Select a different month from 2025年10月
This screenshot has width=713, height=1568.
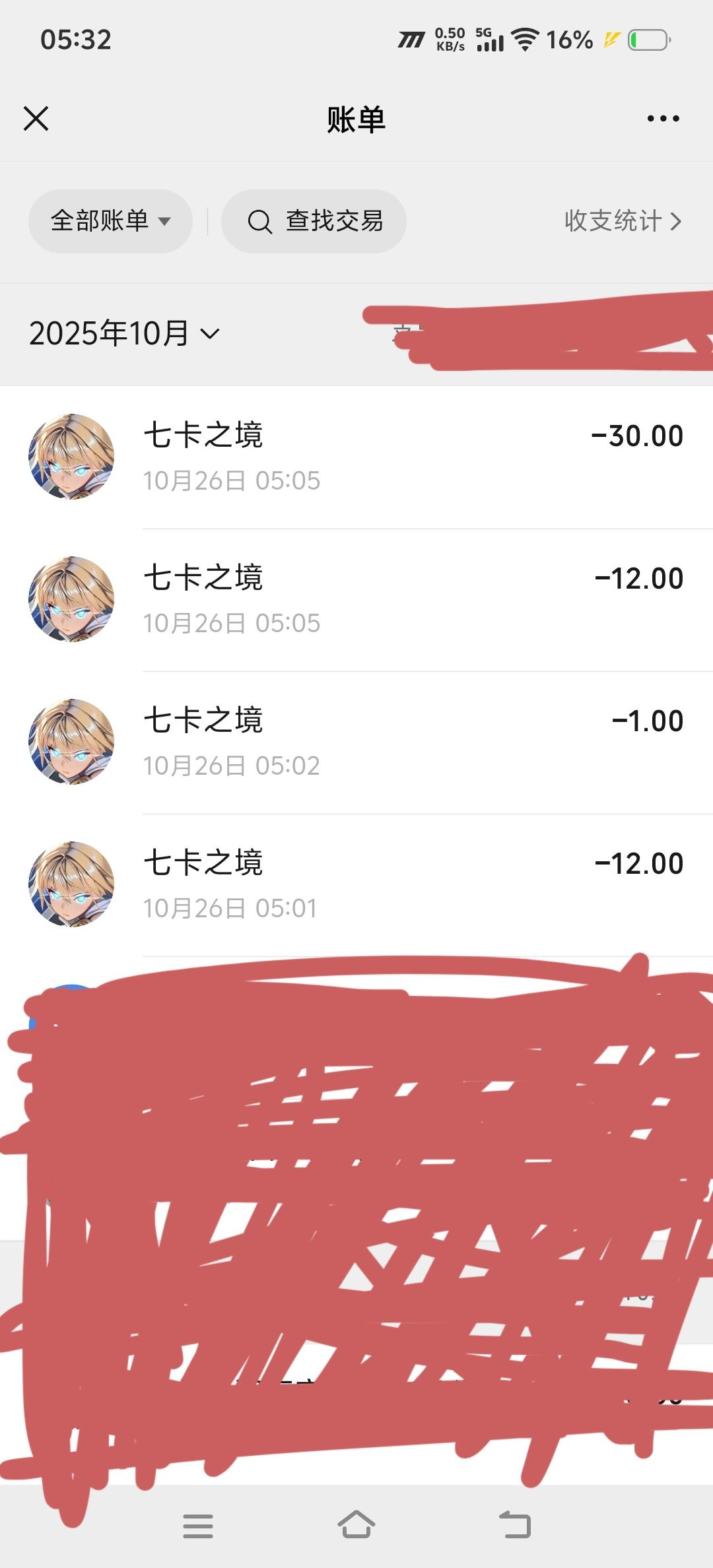pos(124,333)
